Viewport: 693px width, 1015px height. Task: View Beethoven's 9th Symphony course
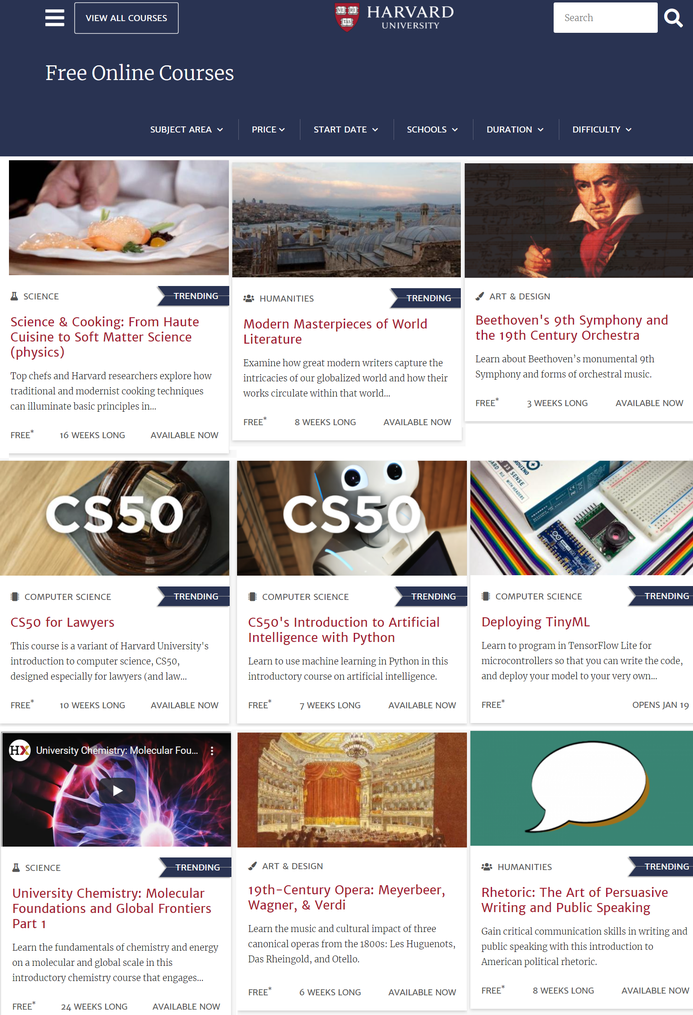572,327
